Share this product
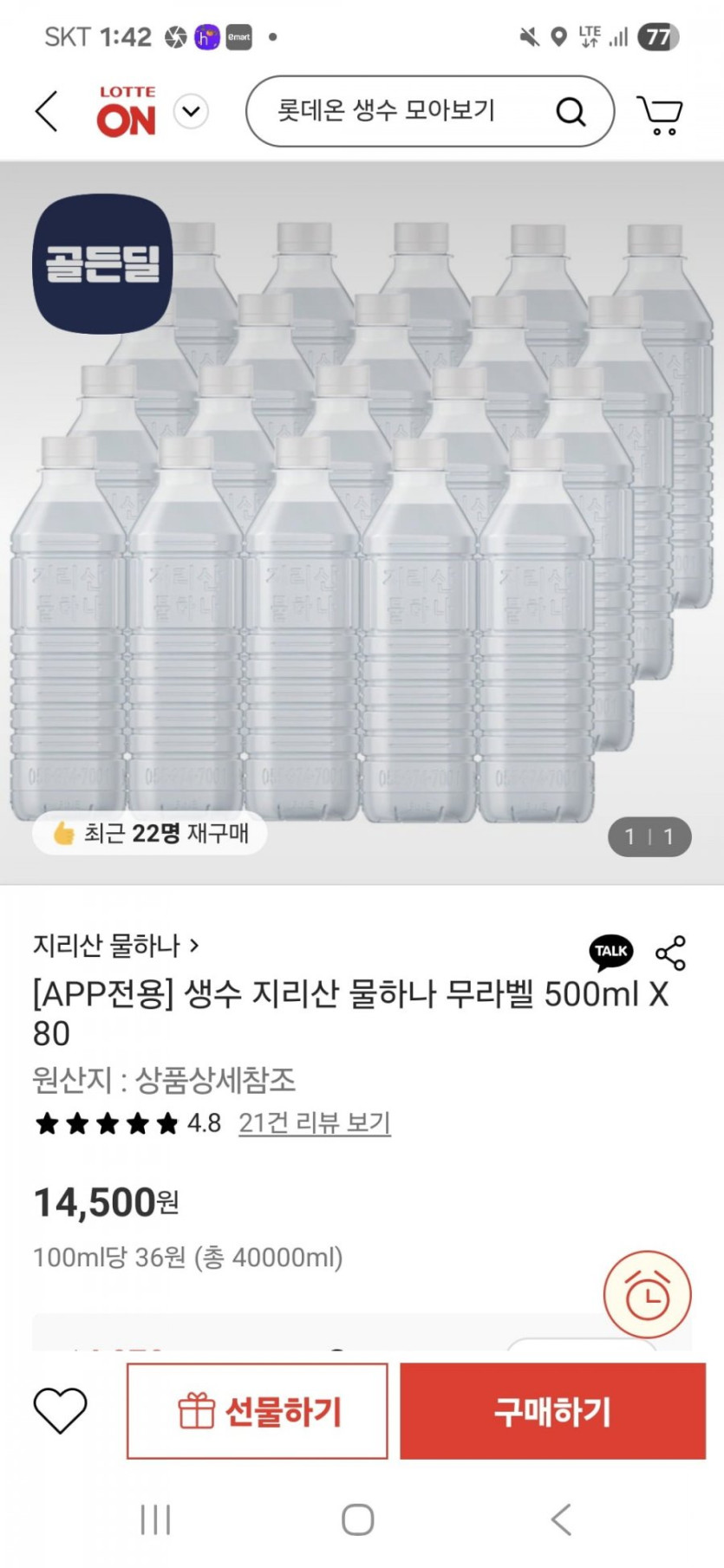The height and width of the screenshot is (1568, 724). coord(670,953)
